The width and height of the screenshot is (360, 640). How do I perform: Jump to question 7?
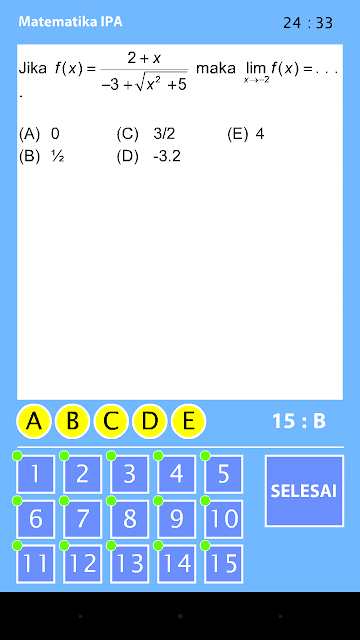[x=82, y=519]
